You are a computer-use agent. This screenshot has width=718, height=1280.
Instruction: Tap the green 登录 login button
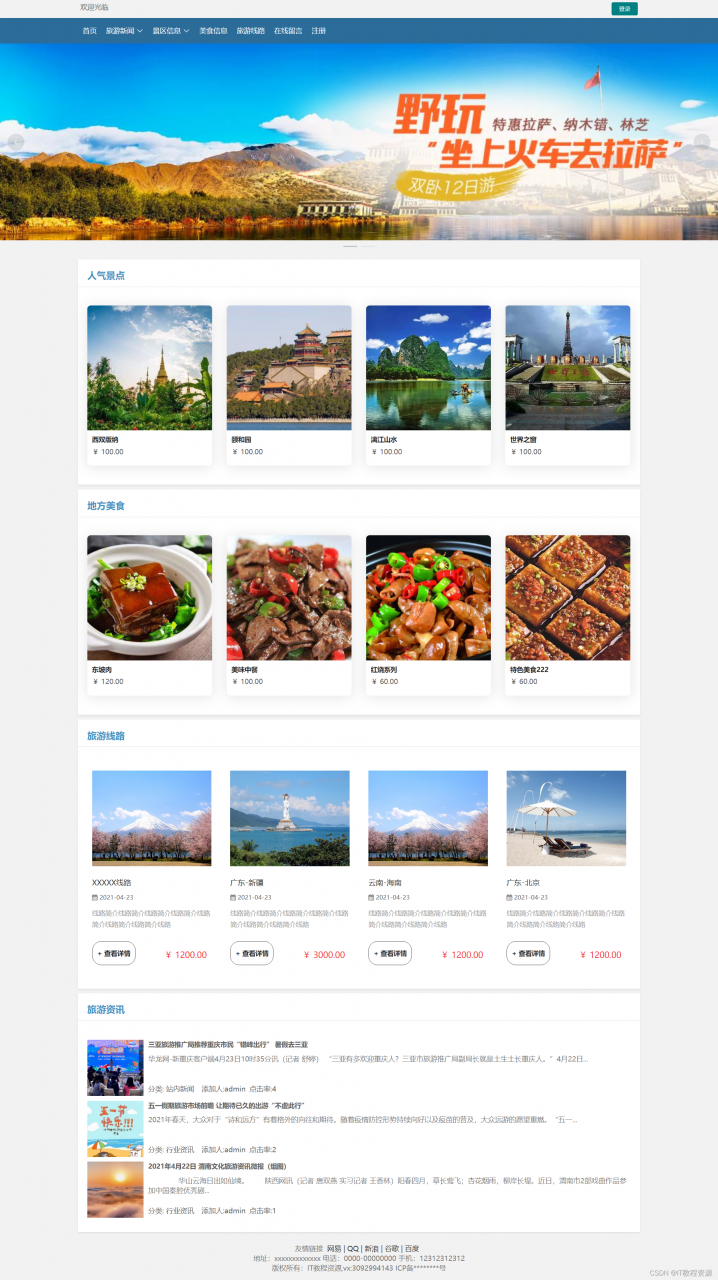click(x=624, y=9)
